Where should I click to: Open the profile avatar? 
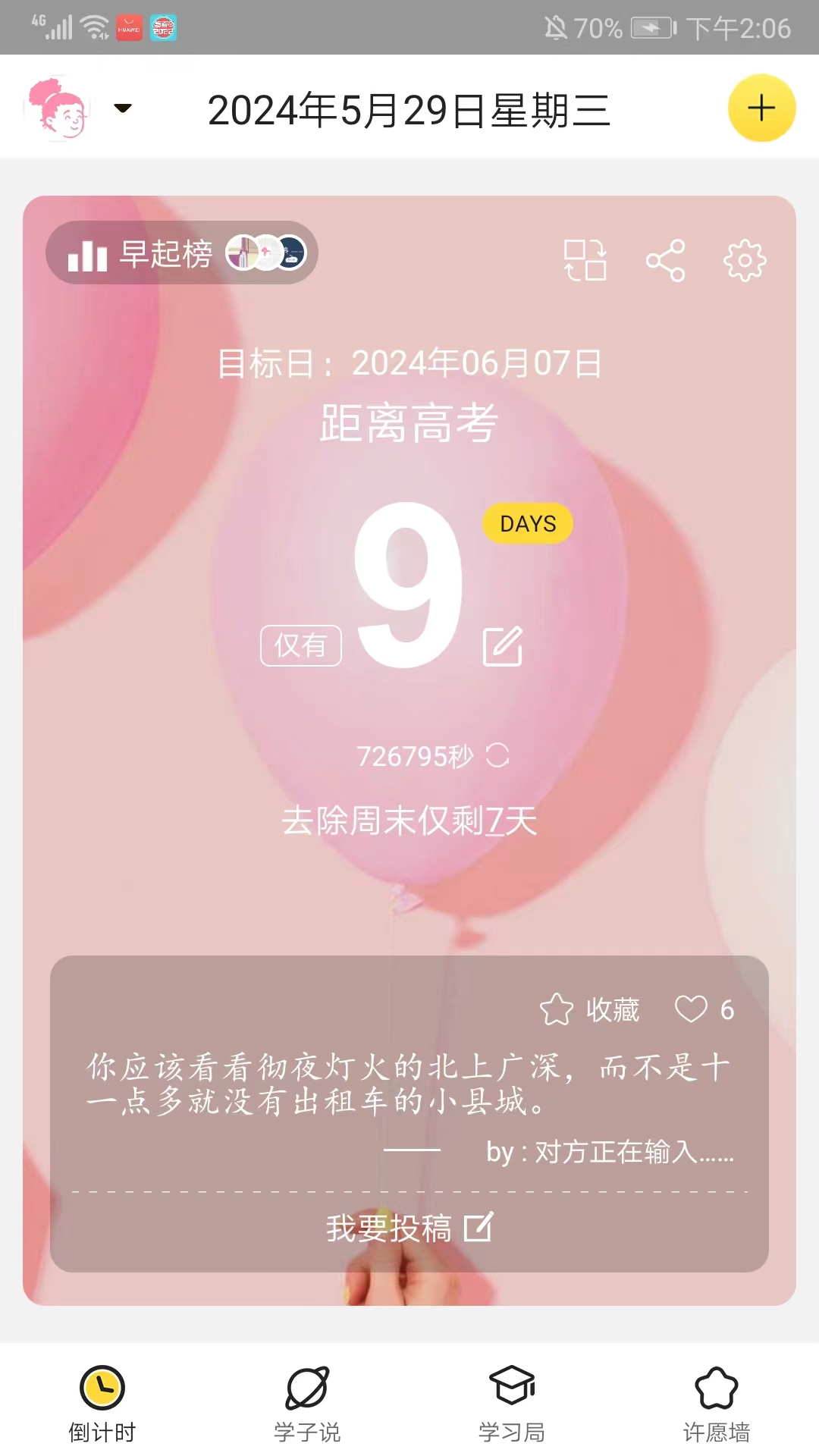point(58,108)
